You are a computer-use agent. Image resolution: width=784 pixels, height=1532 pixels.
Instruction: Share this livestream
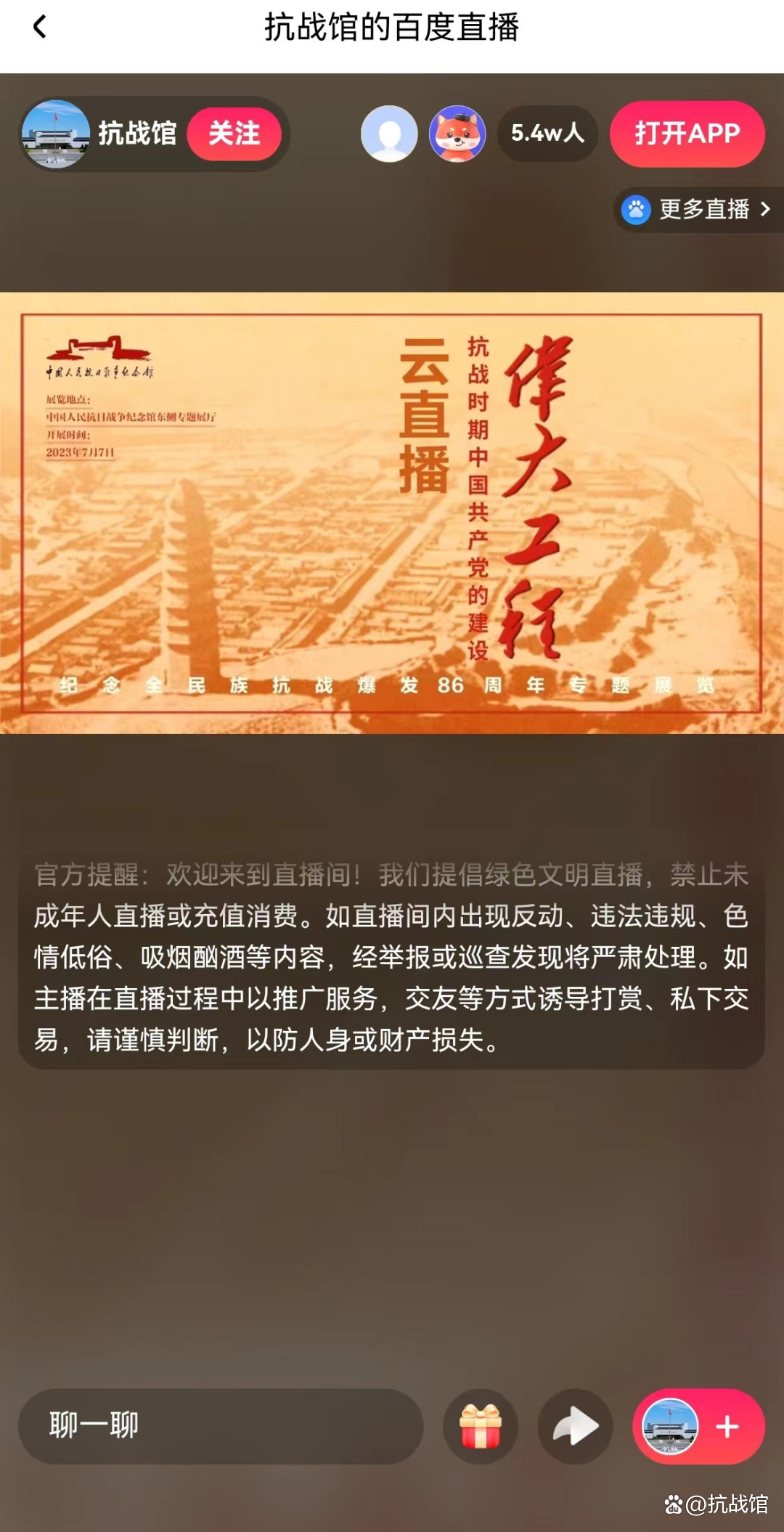click(575, 1426)
